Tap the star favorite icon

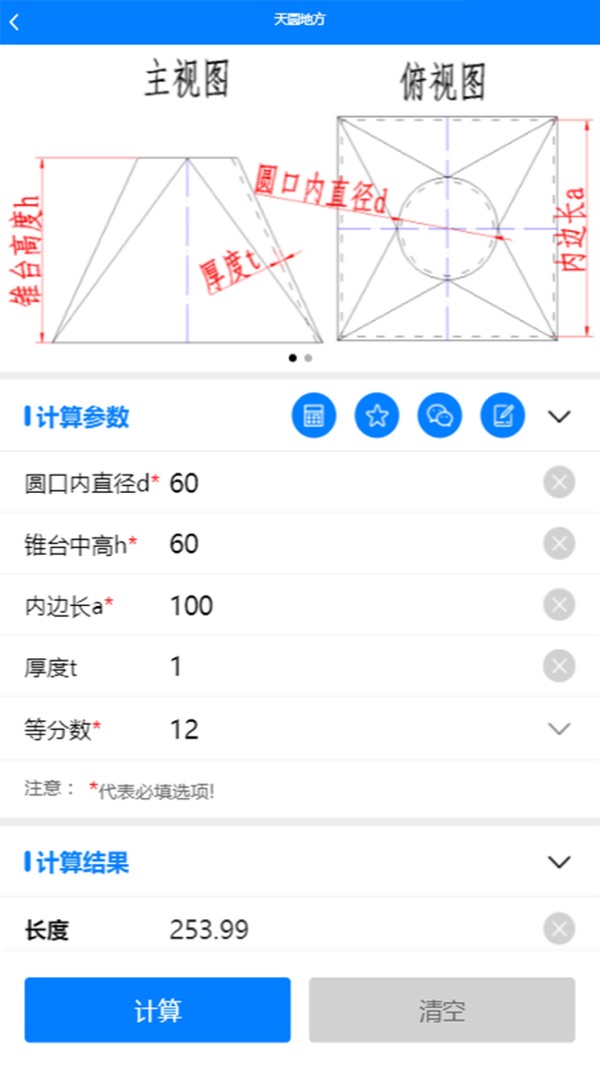click(x=376, y=415)
